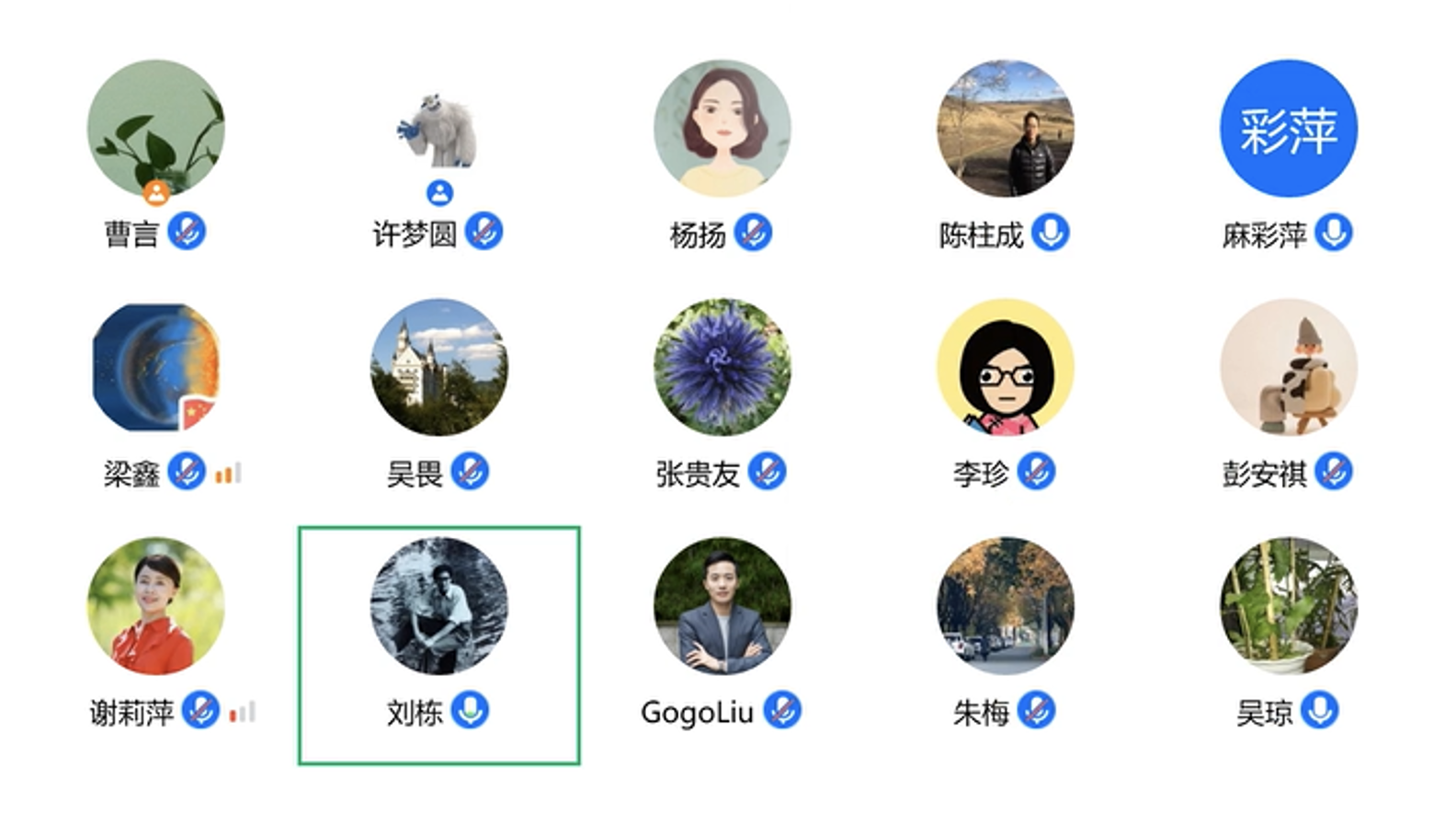The width and height of the screenshot is (1456, 813).
Task: Select the highlighted speaker 刘栋's tile
Action: click(438, 607)
